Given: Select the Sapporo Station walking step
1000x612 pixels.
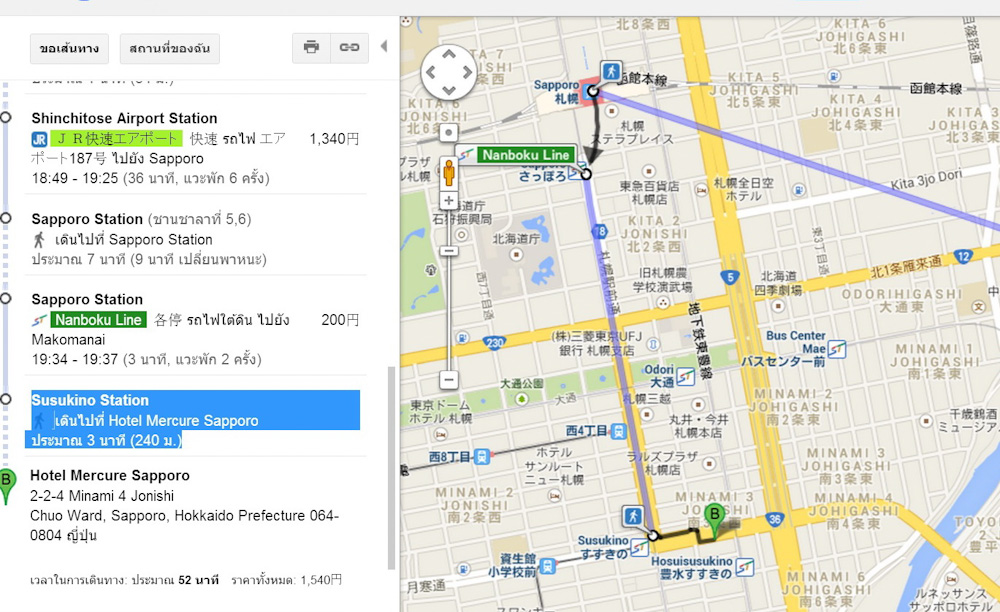Looking at the screenshot, I should 87,219.
